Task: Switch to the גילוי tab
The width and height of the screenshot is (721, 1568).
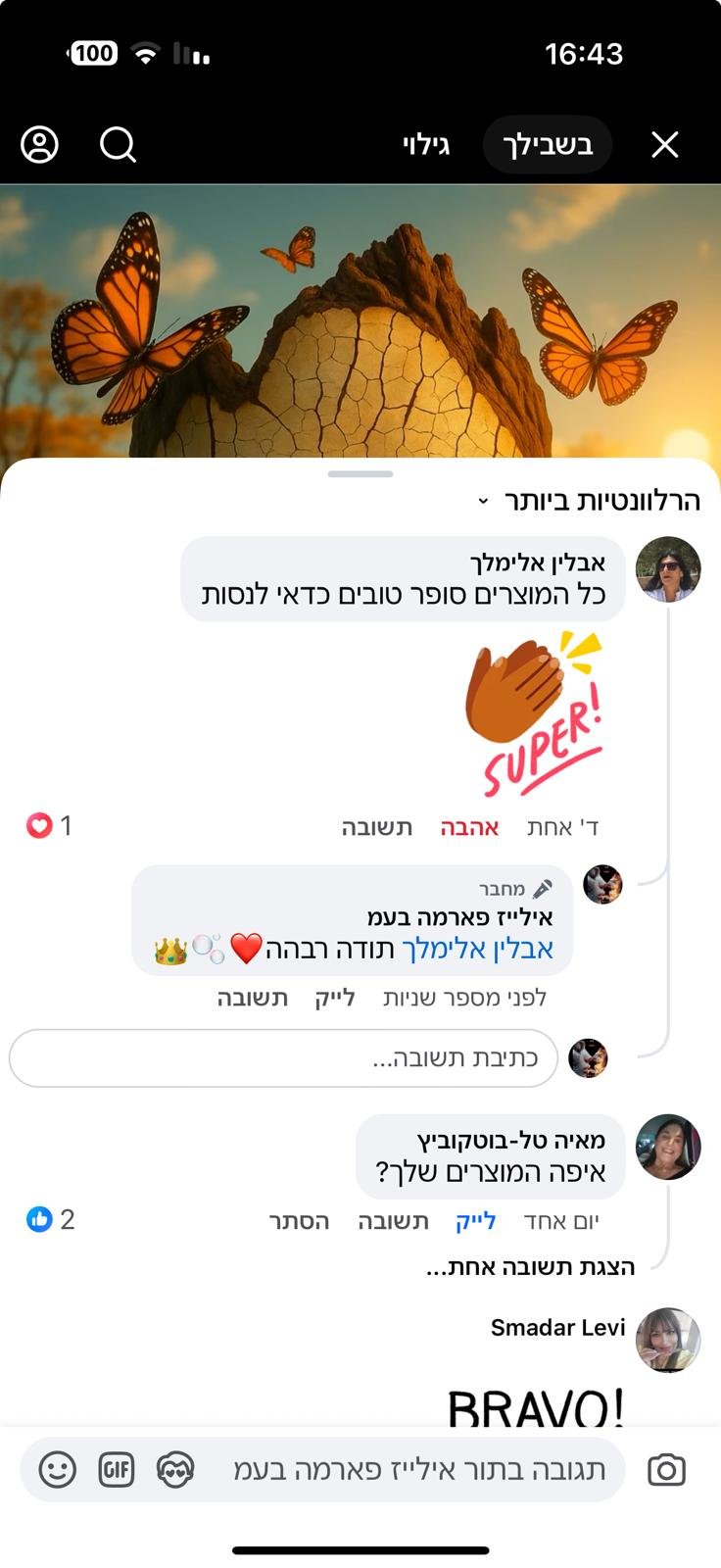Action: [426, 145]
